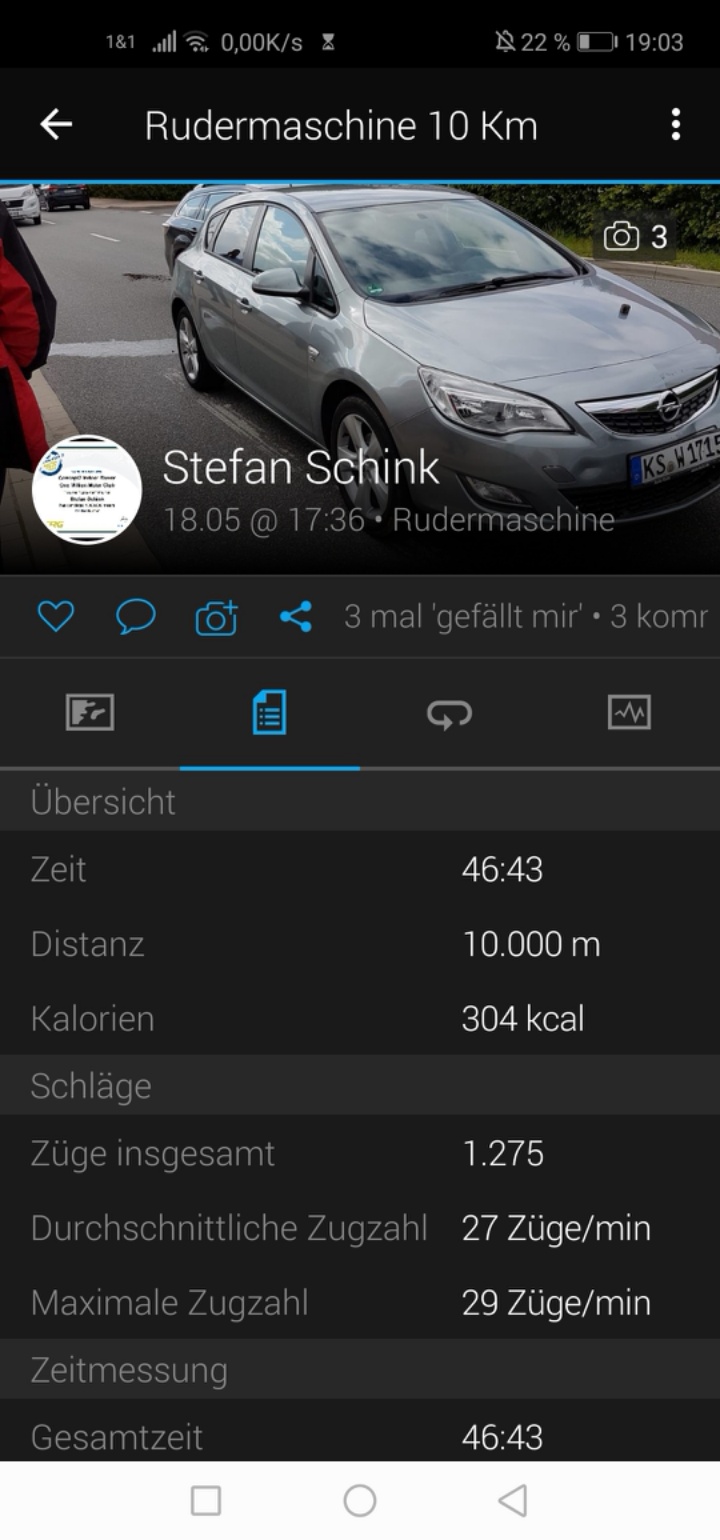View the 3 workout photos
The width and height of the screenshot is (720, 1540).
tap(636, 237)
